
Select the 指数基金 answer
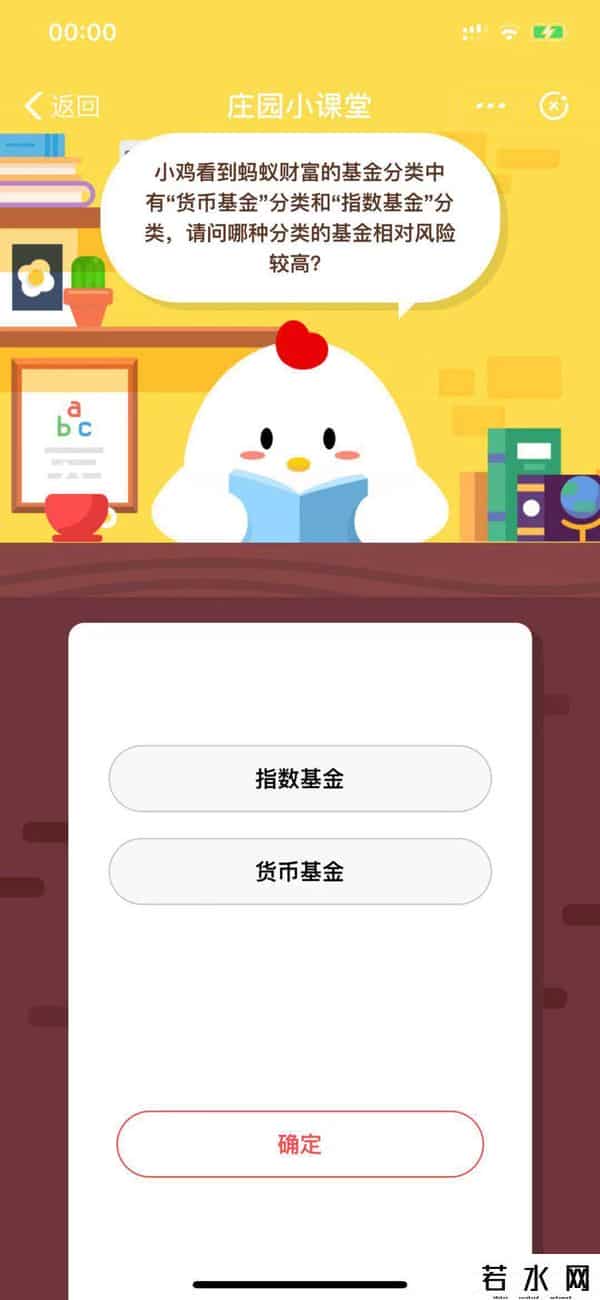pos(300,779)
